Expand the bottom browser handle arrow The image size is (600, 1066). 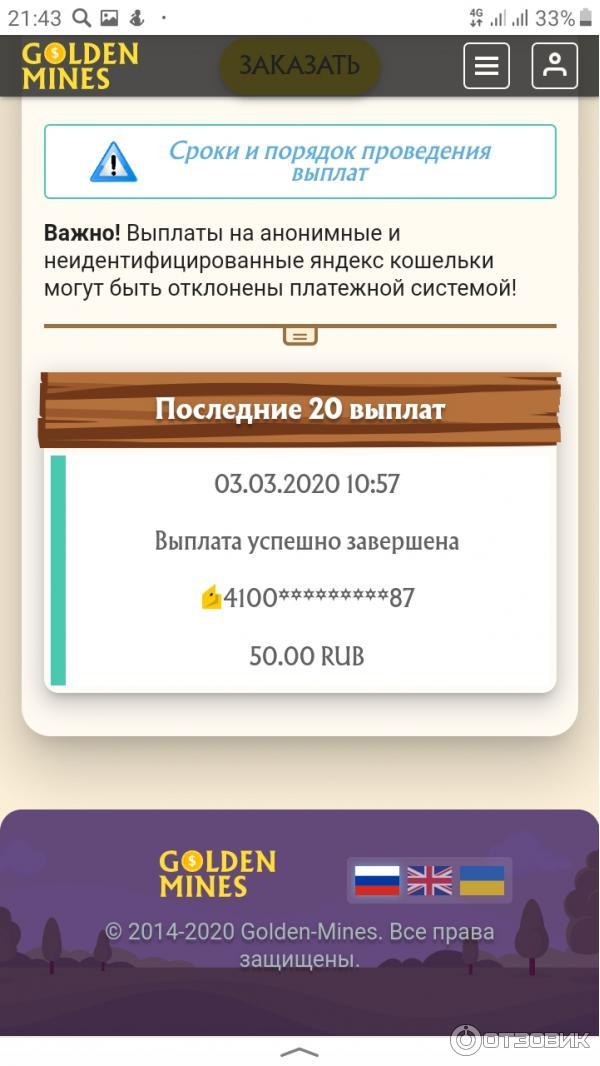(299, 1052)
